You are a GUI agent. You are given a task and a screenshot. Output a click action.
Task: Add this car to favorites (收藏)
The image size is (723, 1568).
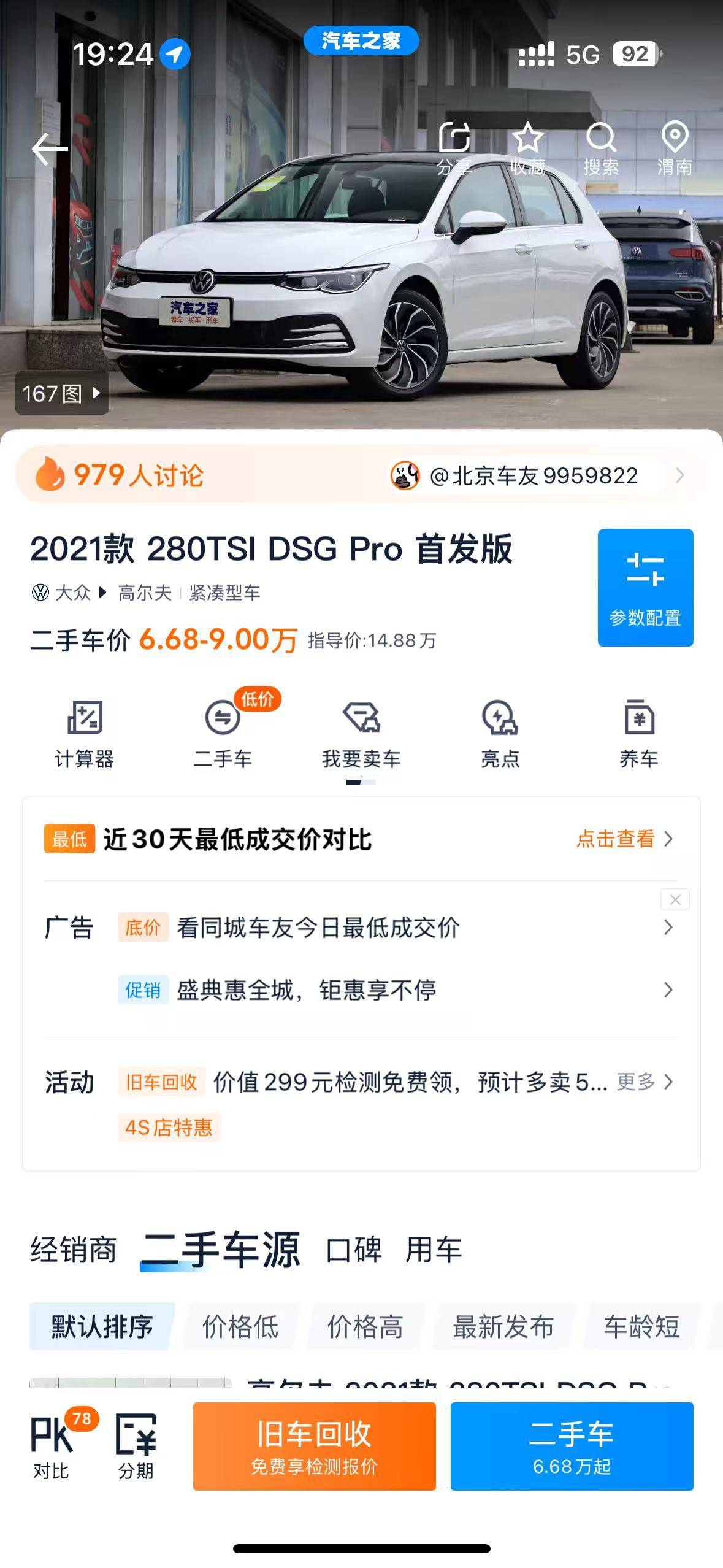(527, 148)
